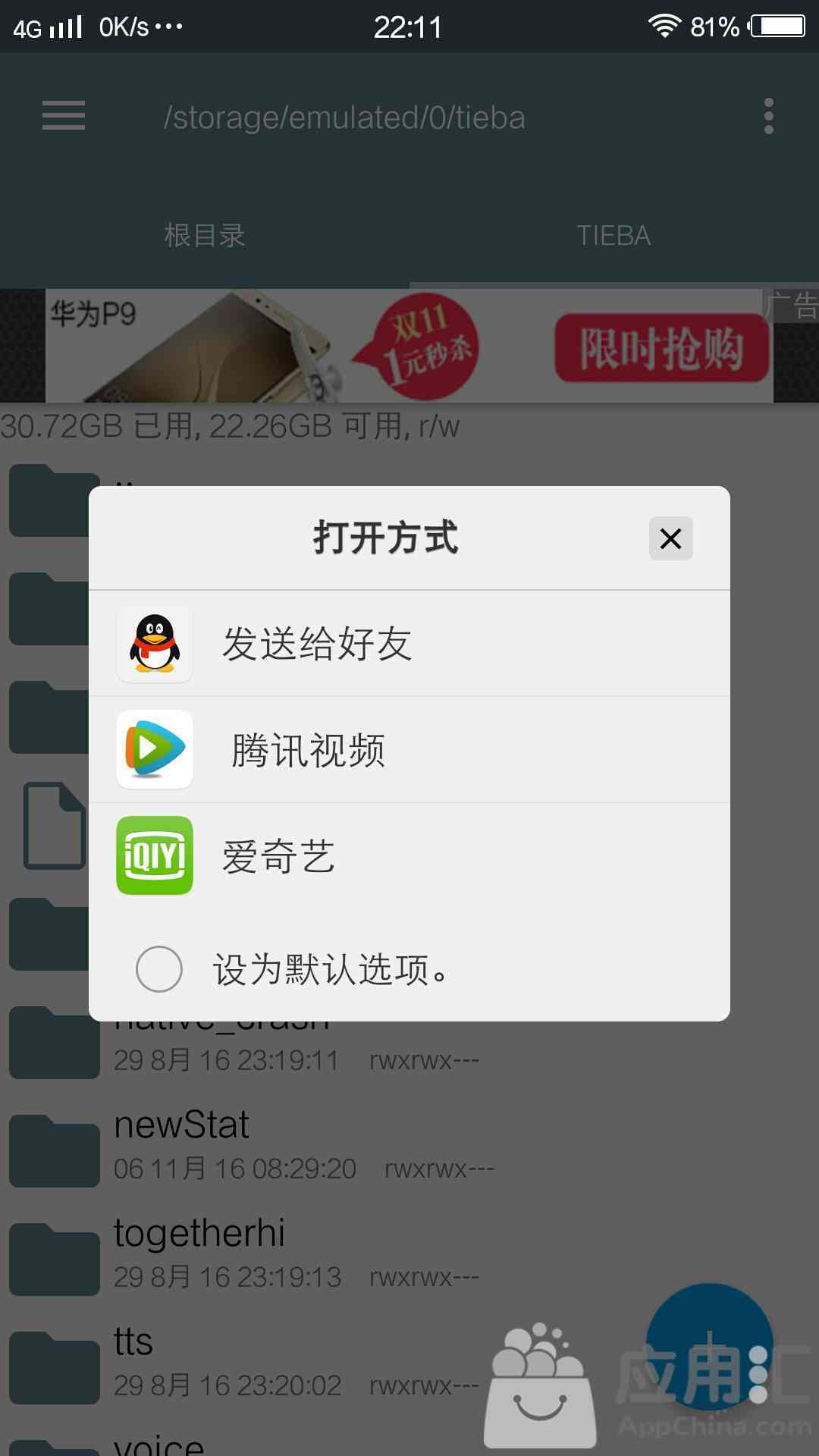Image resolution: width=819 pixels, height=1456 pixels.
Task: Choose 发送给好友 to send via QQ
Action: tap(409, 644)
